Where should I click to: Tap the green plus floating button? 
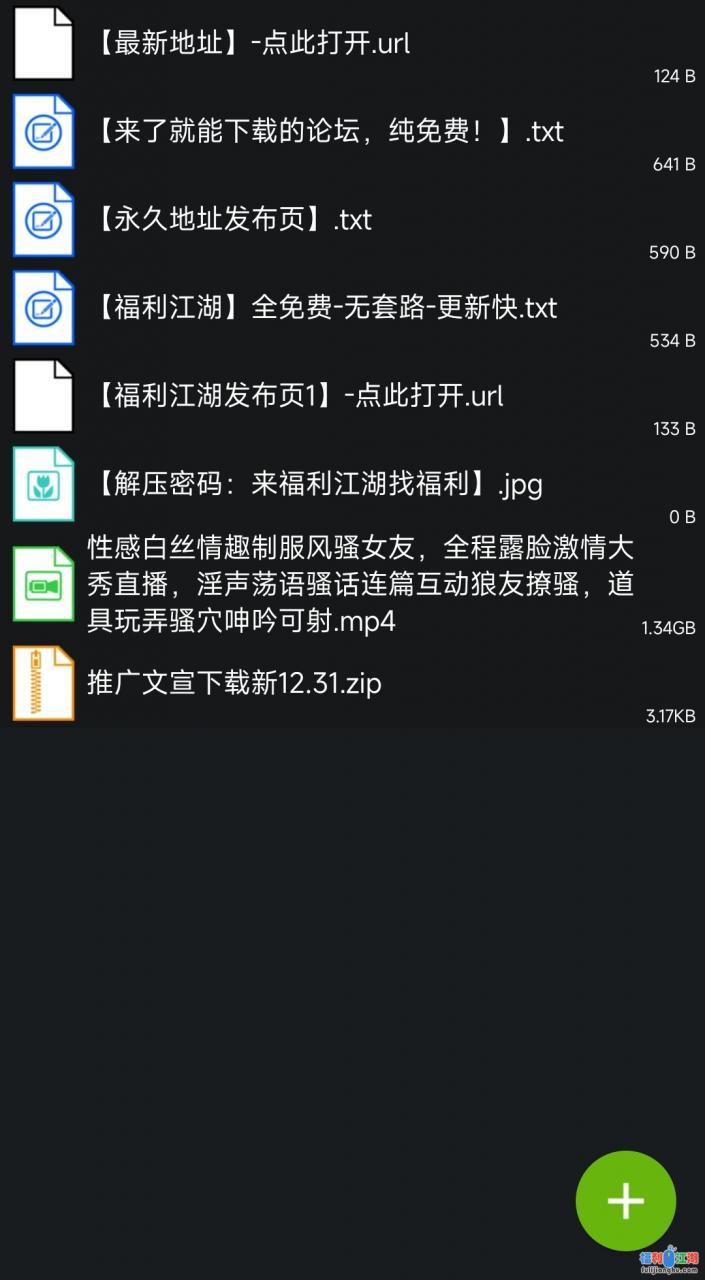[625, 1200]
